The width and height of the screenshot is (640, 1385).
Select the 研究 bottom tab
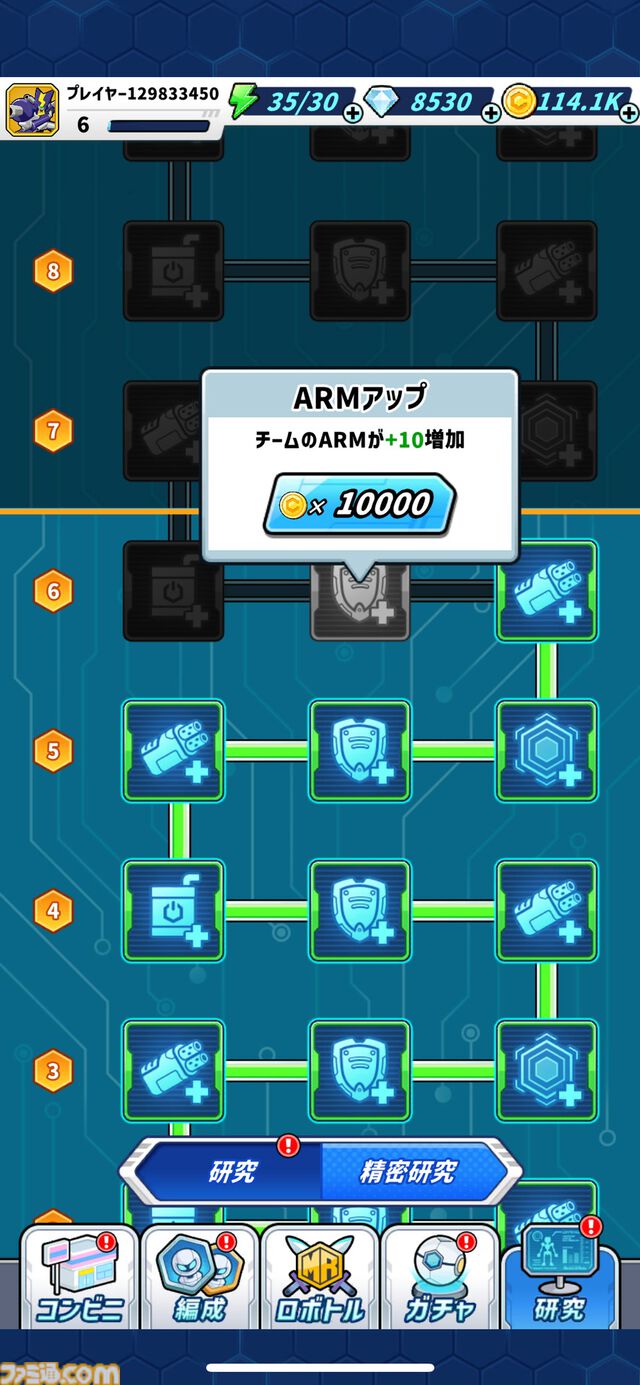pos(559,1280)
